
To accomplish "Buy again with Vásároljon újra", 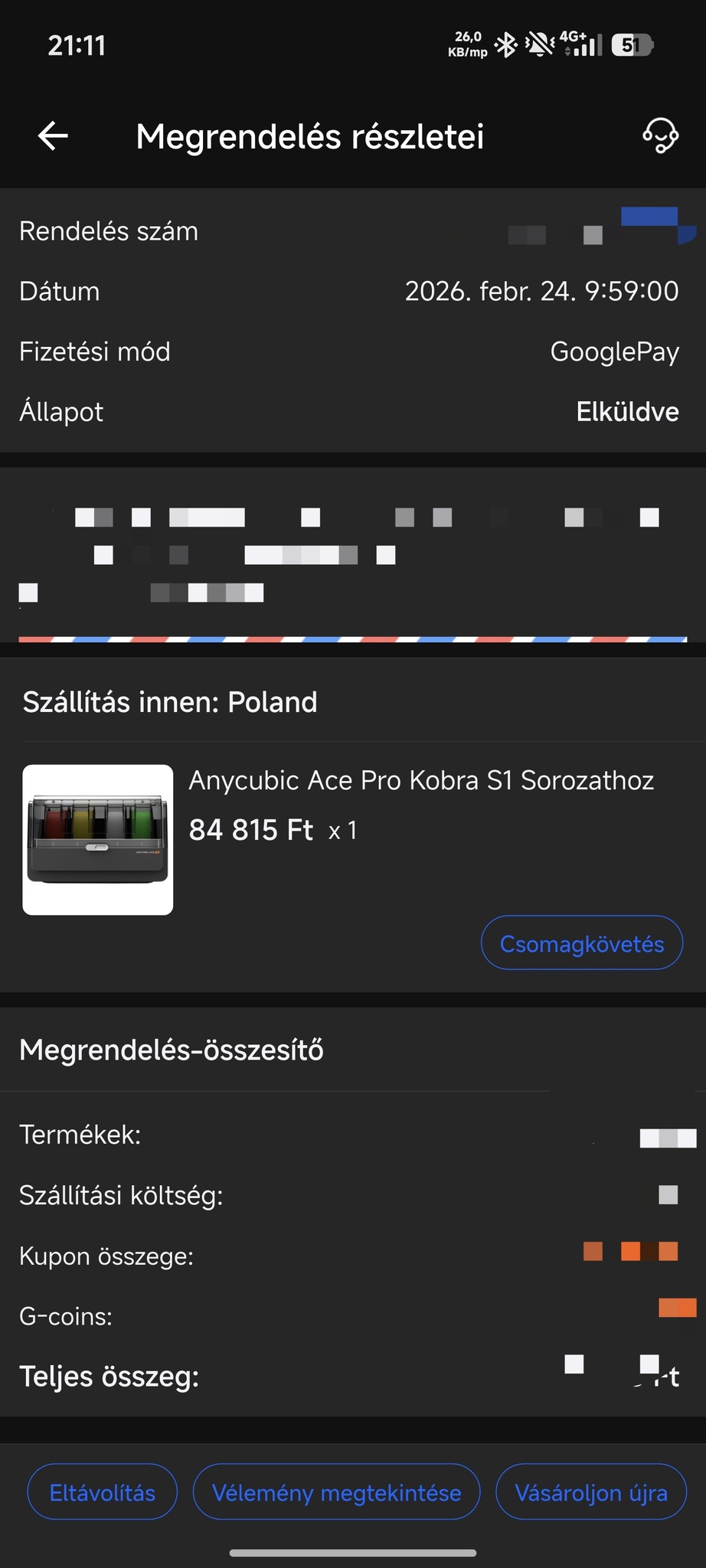I will click(590, 1492).
